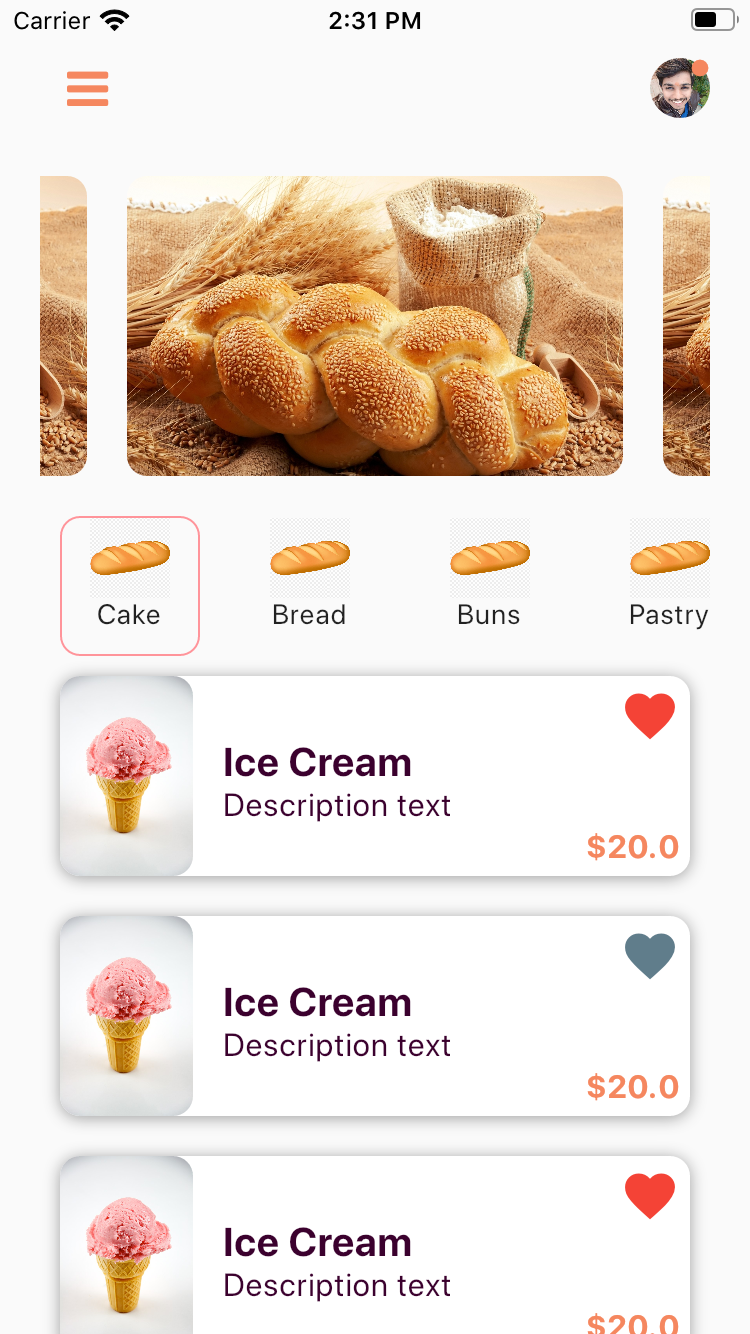Click the $20.0 price on first card

632,847
